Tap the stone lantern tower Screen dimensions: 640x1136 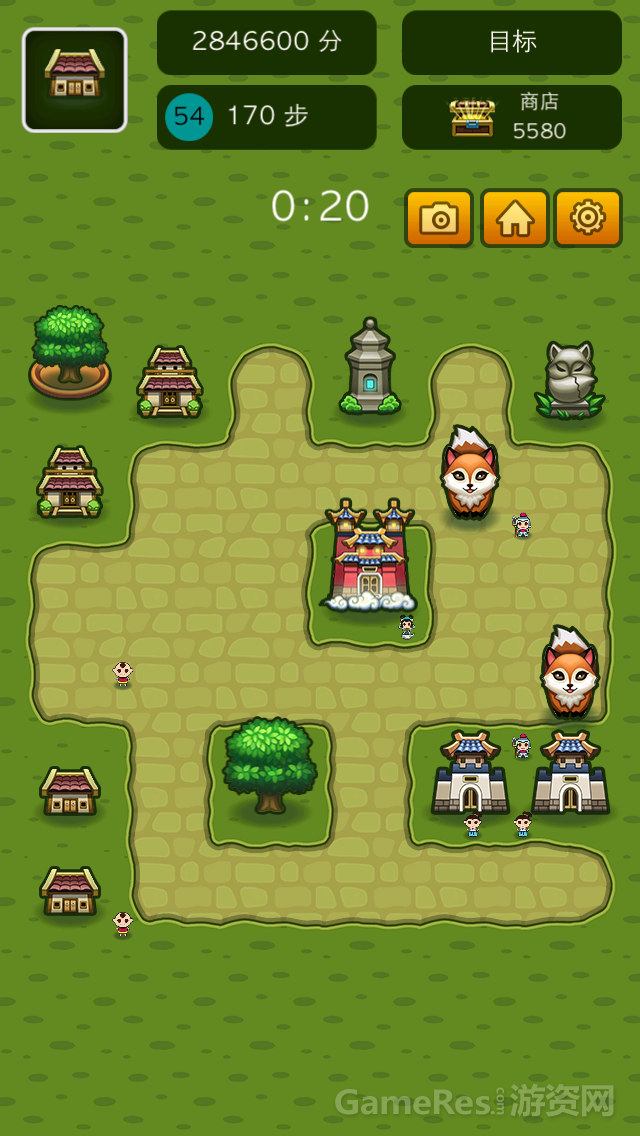370,370
